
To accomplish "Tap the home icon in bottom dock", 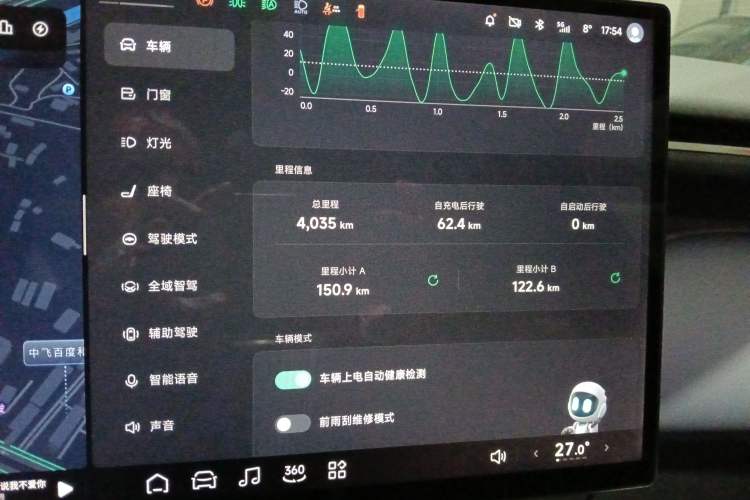I will click(157, 483).
